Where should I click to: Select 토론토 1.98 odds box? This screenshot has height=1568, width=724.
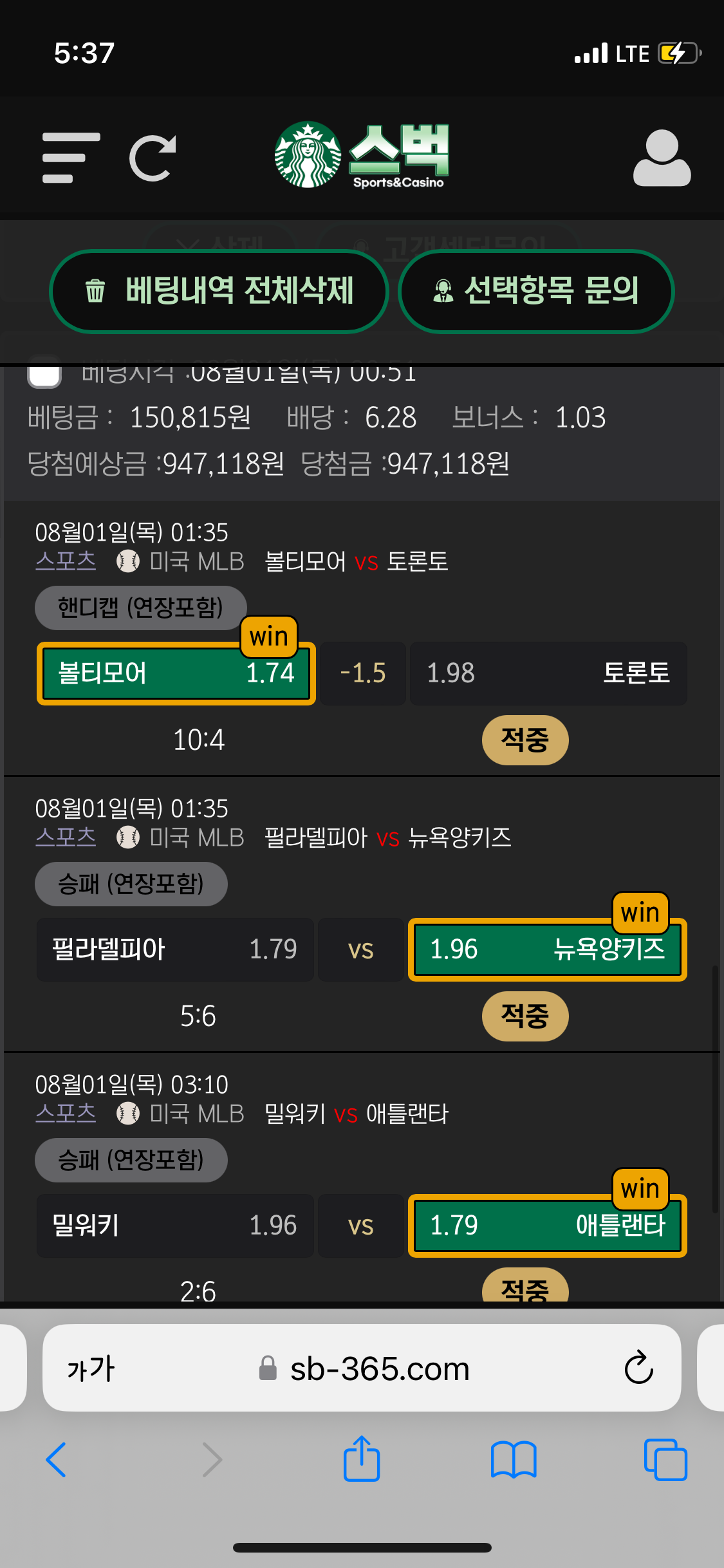548,673
